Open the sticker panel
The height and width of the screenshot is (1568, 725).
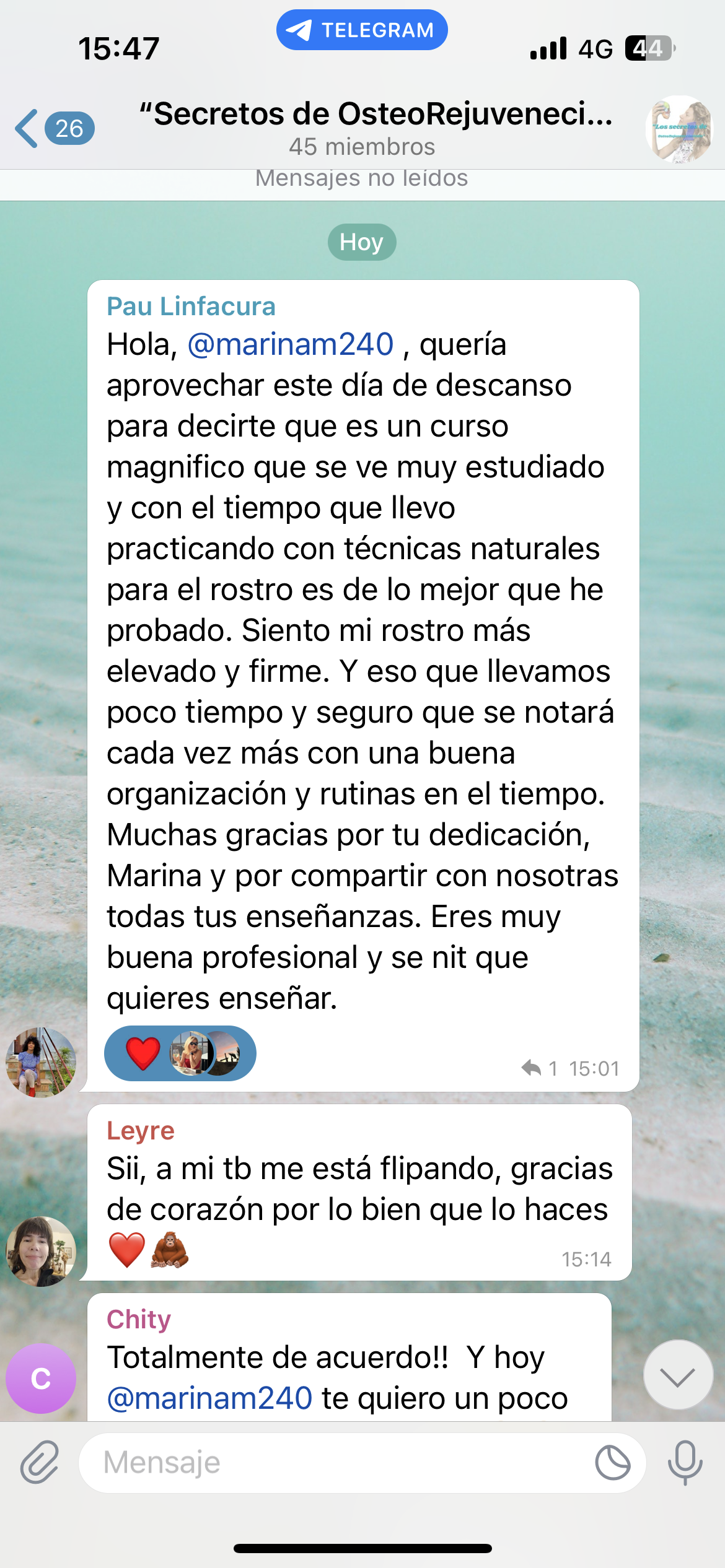[x=612, y=1463]
